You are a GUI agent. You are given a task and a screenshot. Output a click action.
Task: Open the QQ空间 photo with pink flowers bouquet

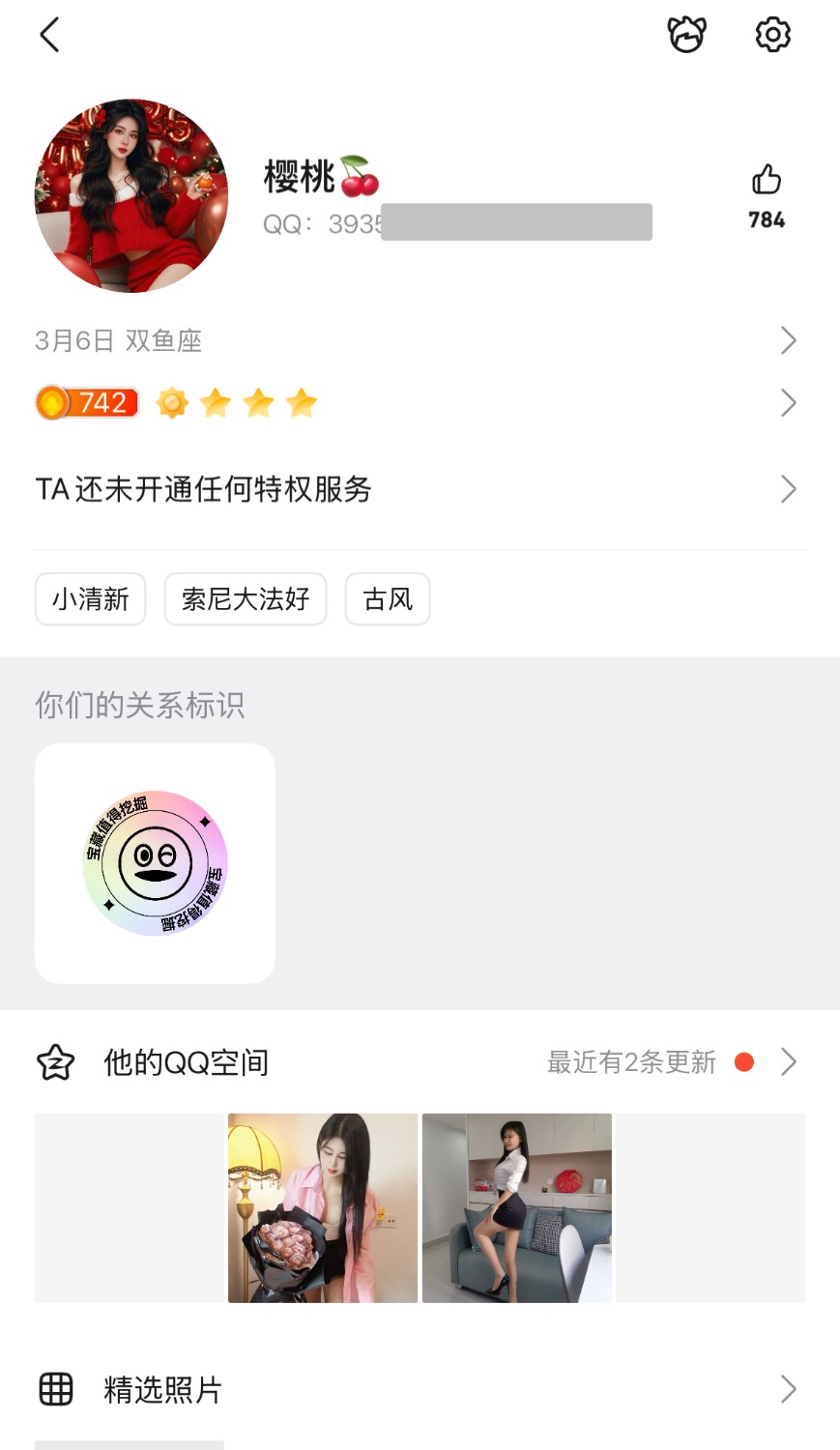(323, 1208)
